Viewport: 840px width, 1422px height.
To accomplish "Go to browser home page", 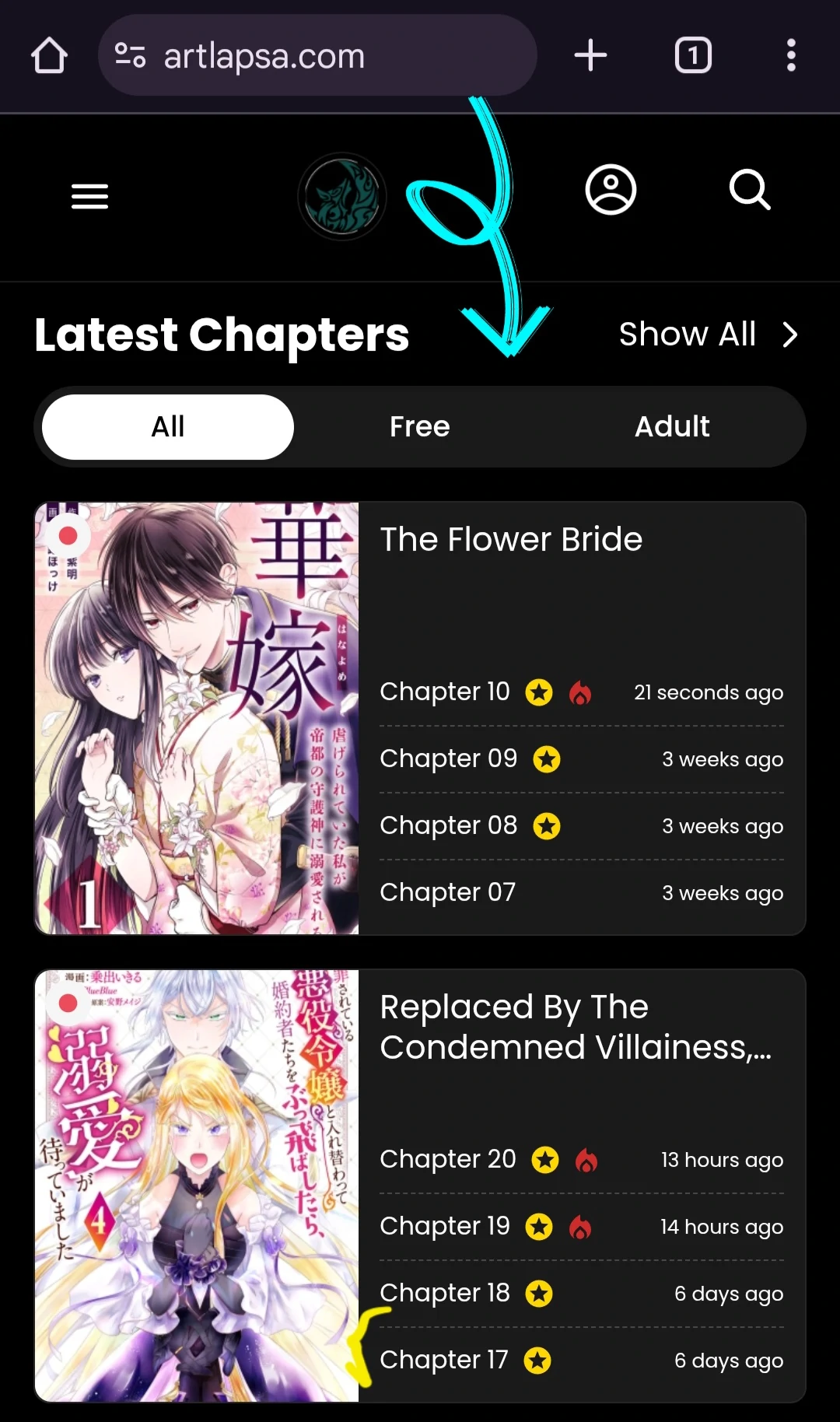I will coord(49,56).
